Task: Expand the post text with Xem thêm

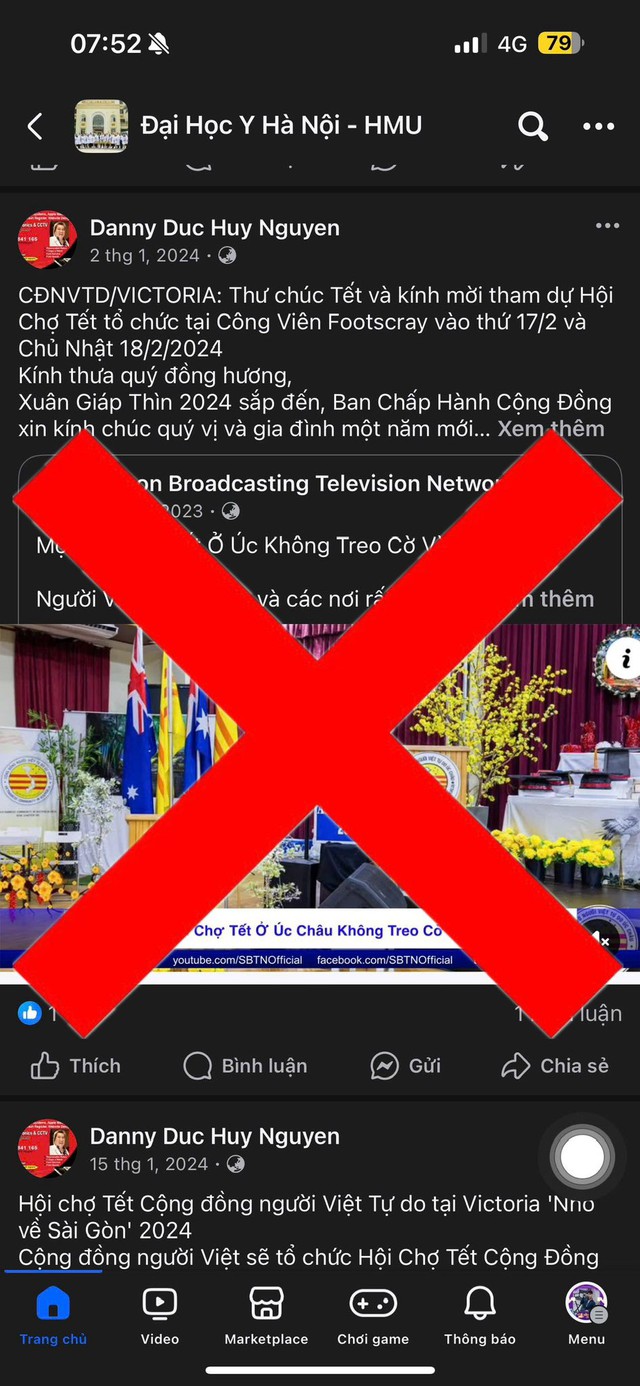Action: [551, 429]
